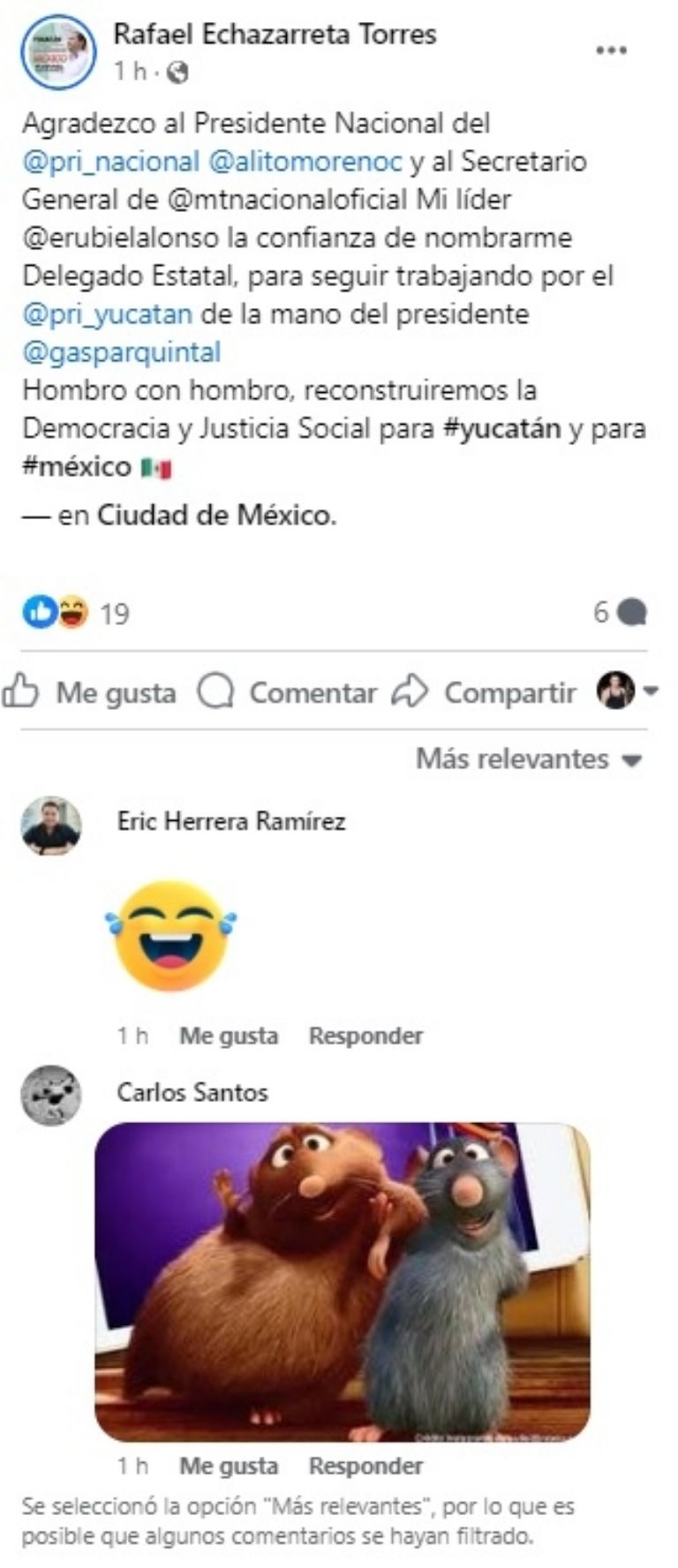
Task: Reply to Carlos Santos's comment
Action: 365,1466
